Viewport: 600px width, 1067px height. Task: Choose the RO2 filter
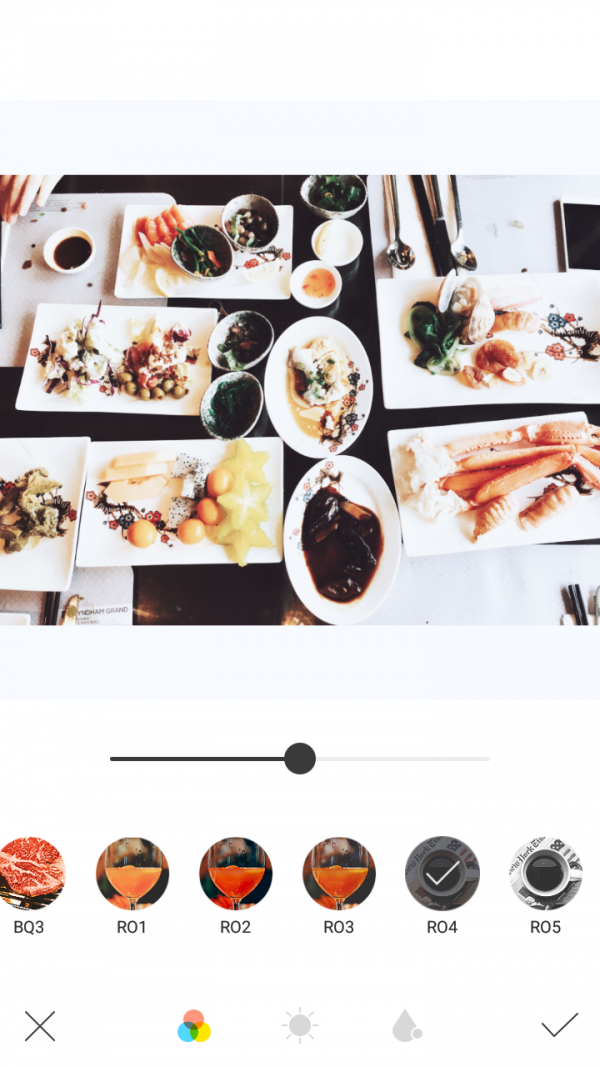[235, 874]
